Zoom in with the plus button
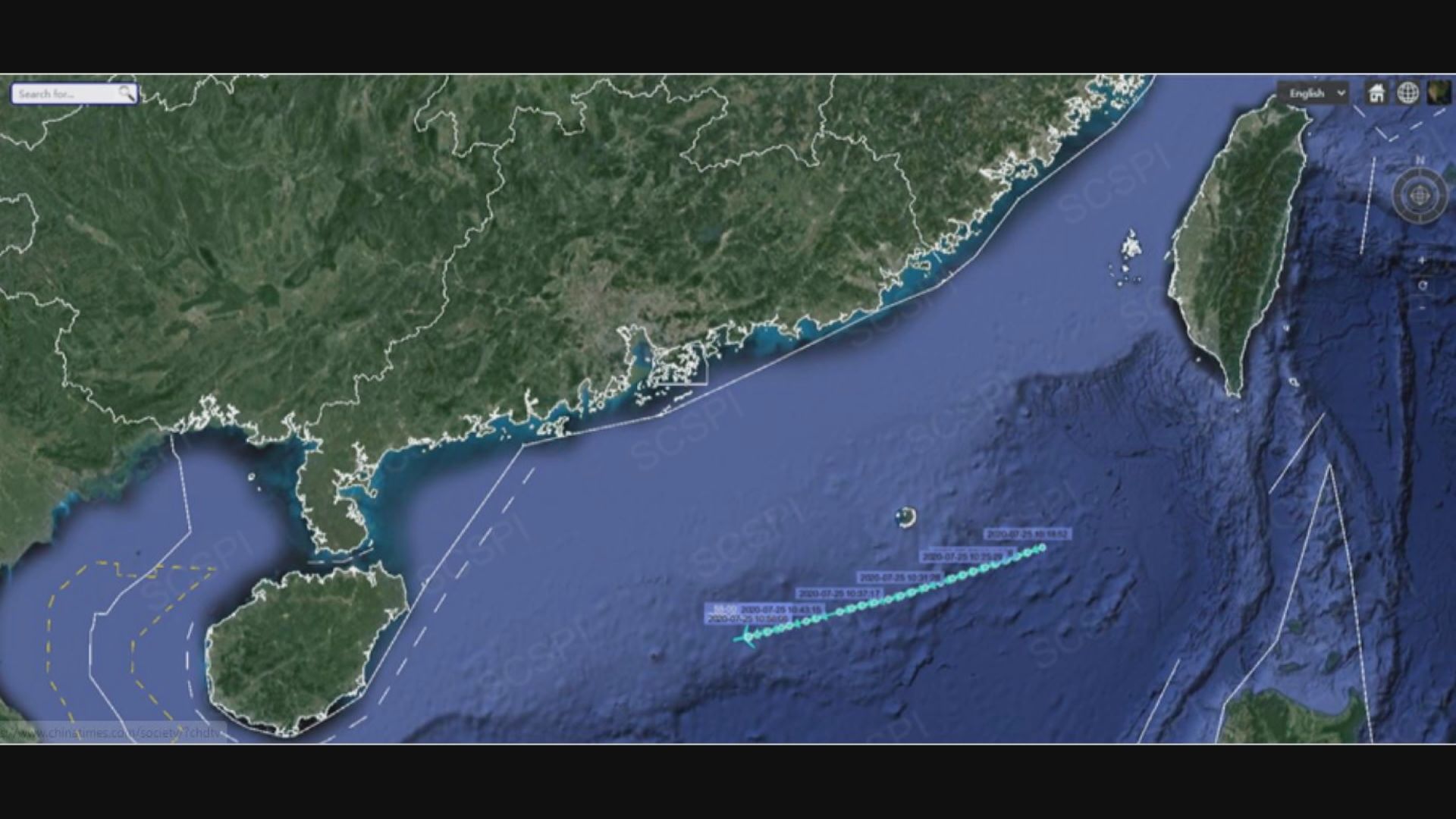 click(1422, 260)
